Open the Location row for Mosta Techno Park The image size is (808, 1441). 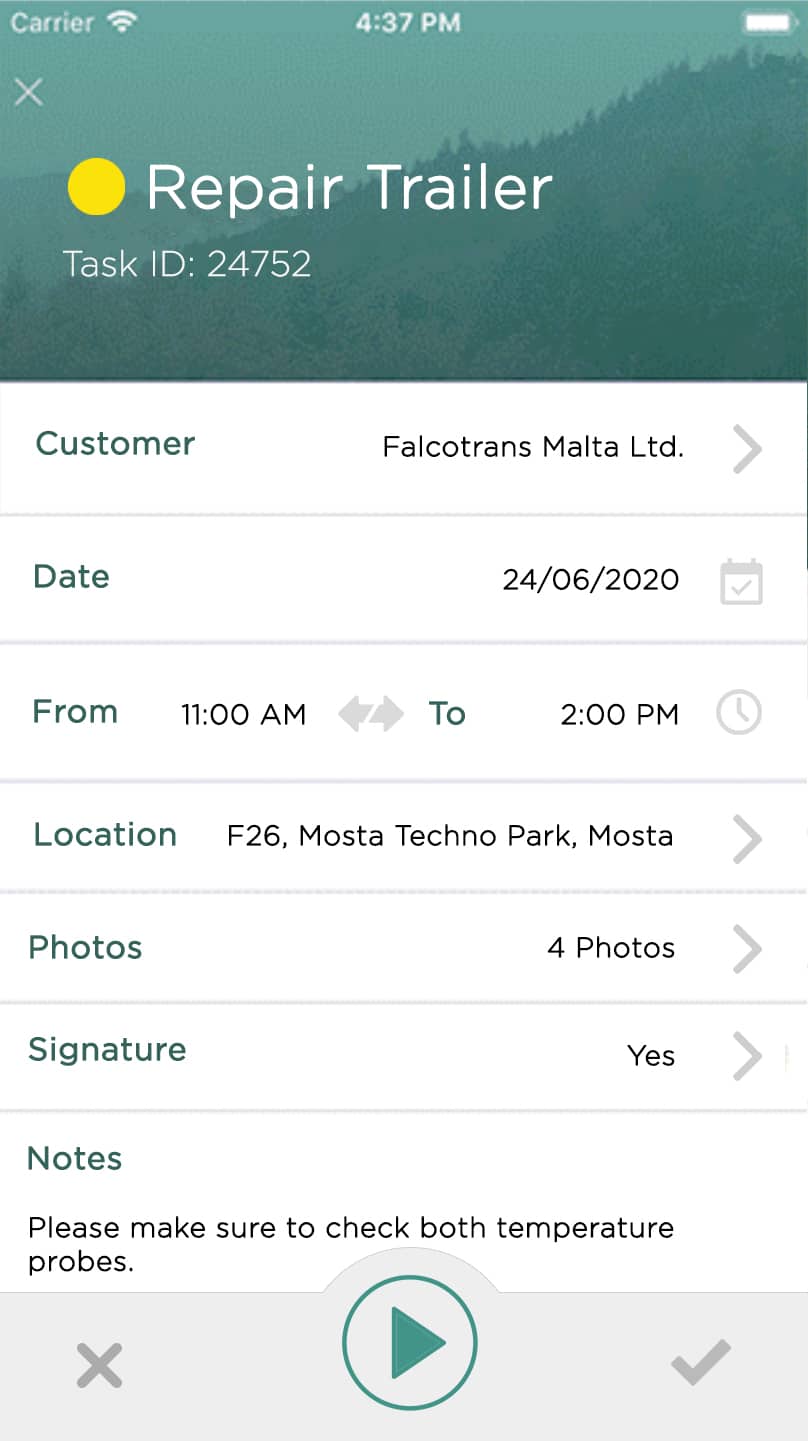tap(404, 837)
